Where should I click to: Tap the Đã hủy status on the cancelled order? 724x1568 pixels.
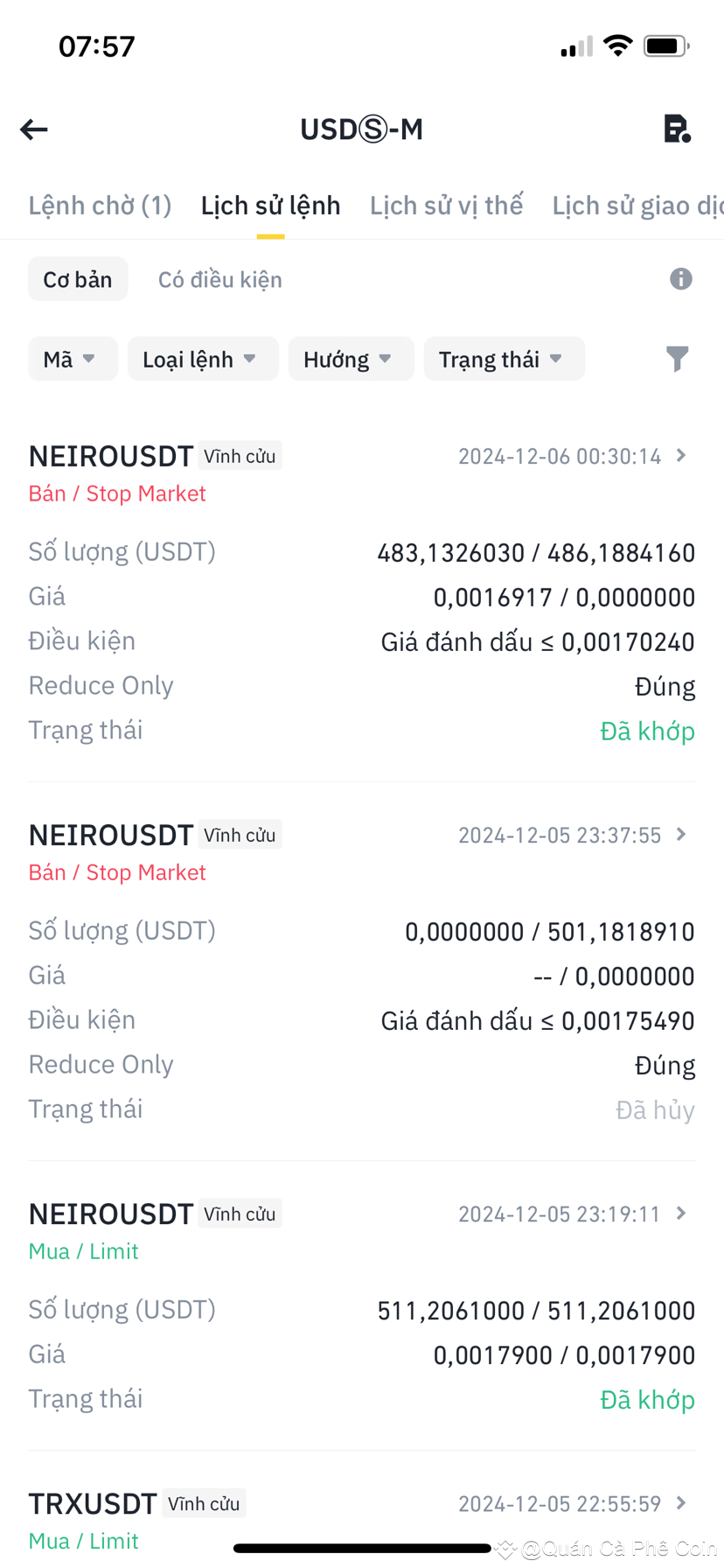pyautogui.click(x=654, y=1109)
